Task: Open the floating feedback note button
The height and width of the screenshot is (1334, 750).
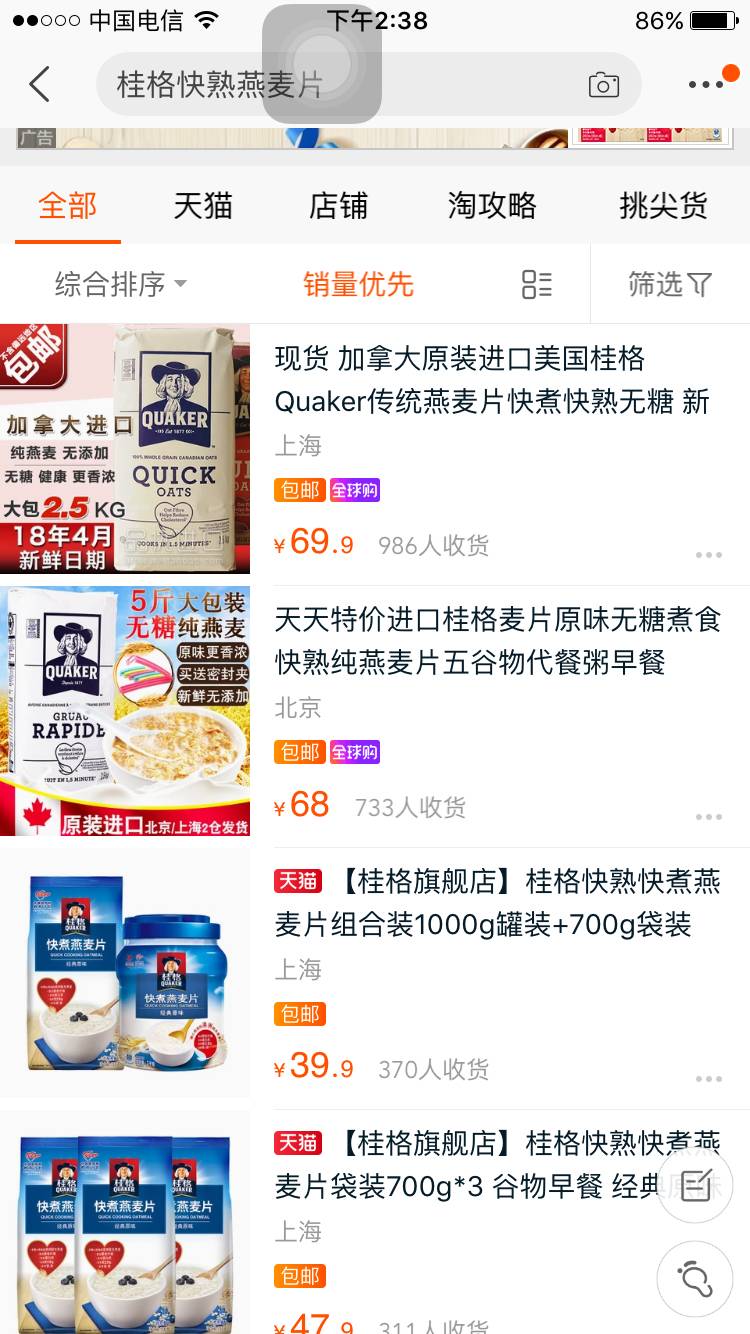Action: click(695, 1186)
